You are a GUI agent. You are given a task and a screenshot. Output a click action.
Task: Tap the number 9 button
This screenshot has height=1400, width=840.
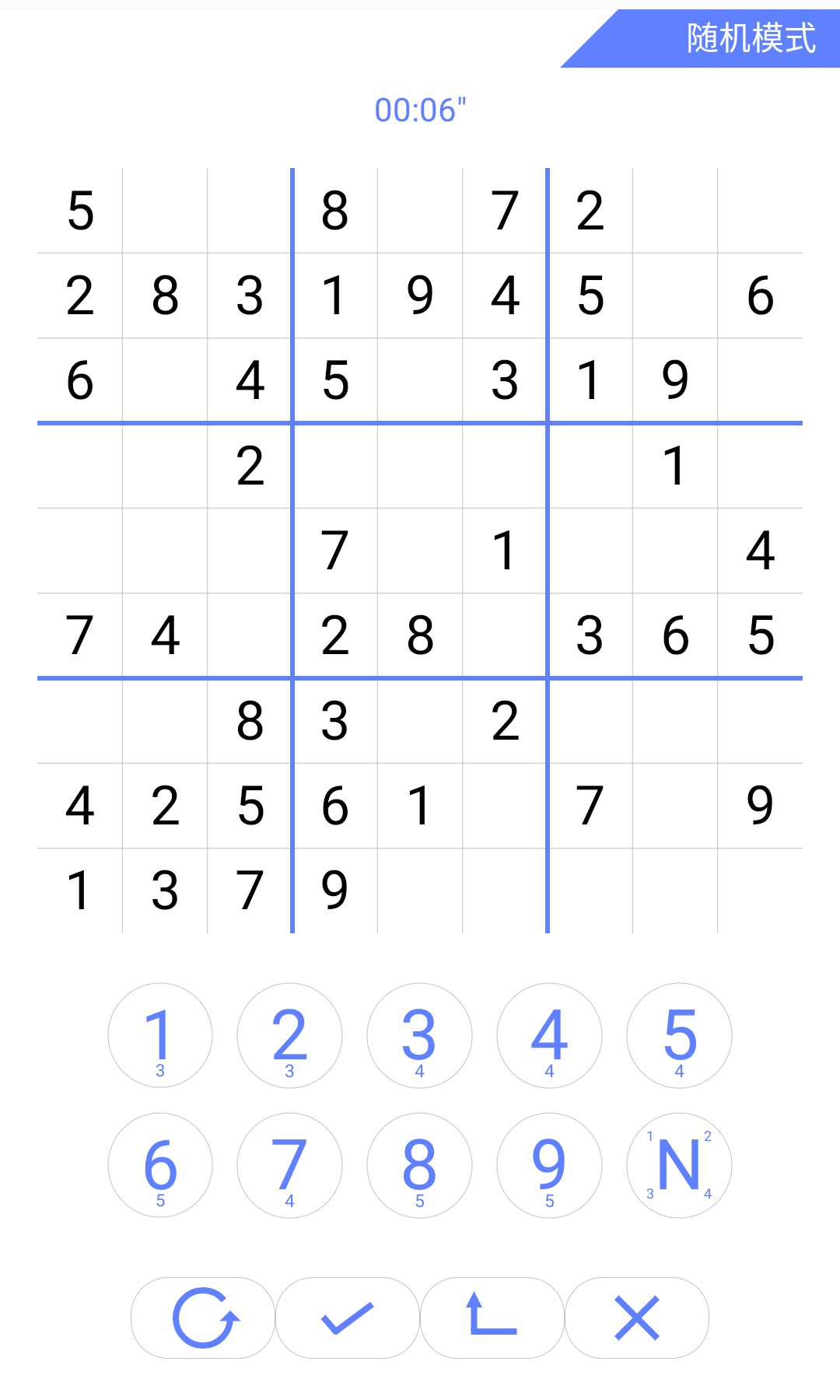coord(549,1165)
